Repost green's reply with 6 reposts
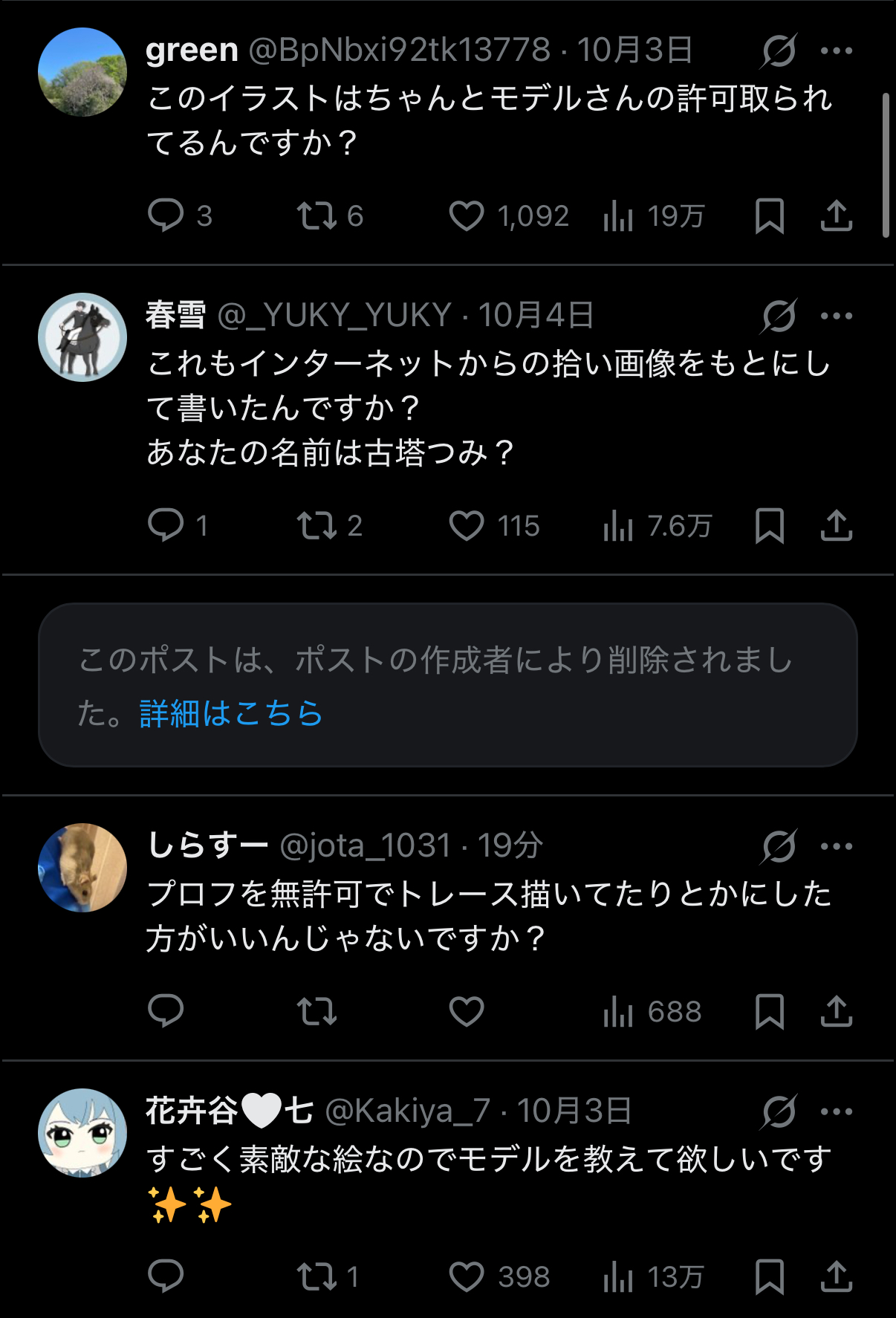896x1318 pixels. (x=317, y=216)
